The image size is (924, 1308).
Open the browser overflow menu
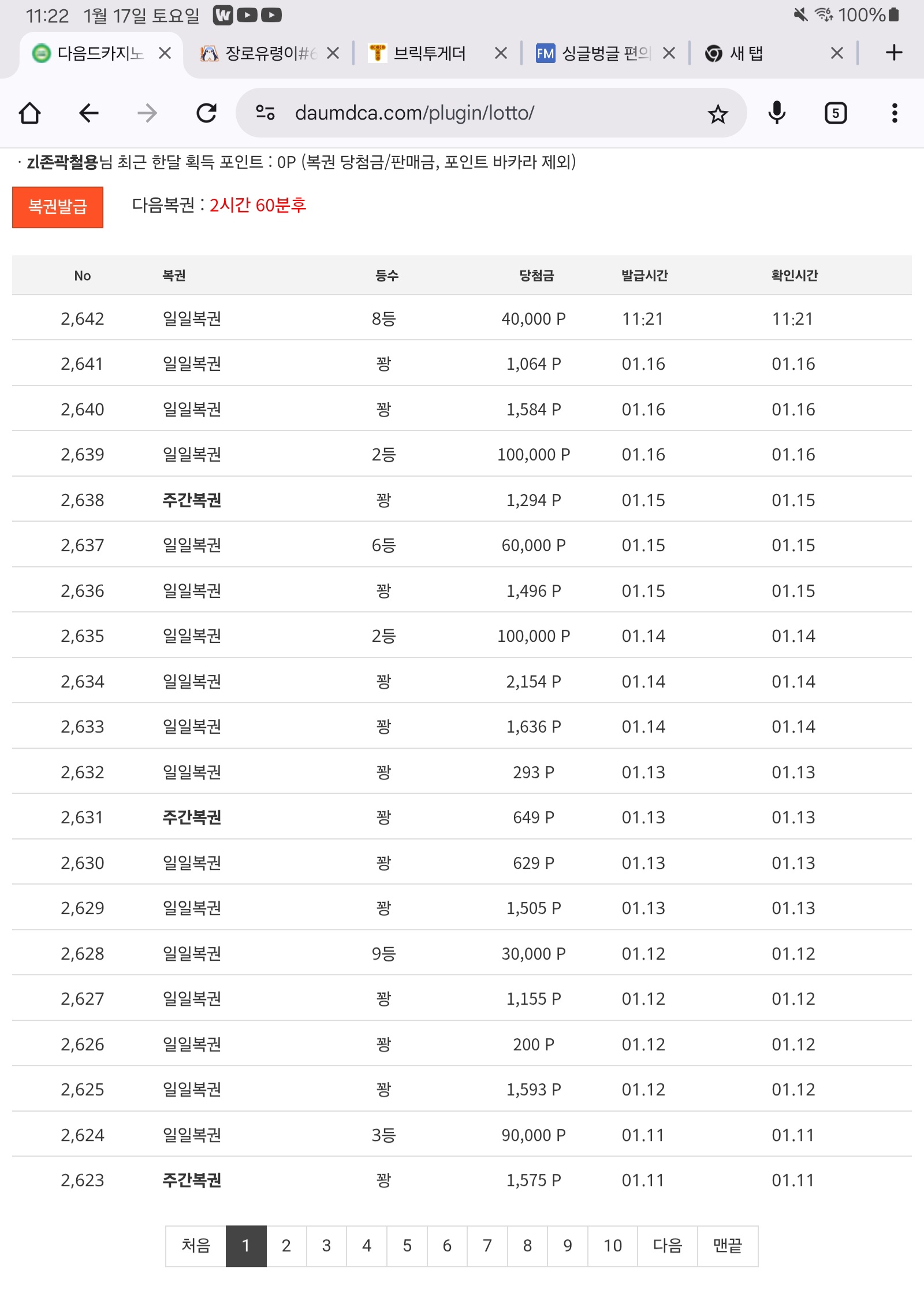[x=894, y=113]
